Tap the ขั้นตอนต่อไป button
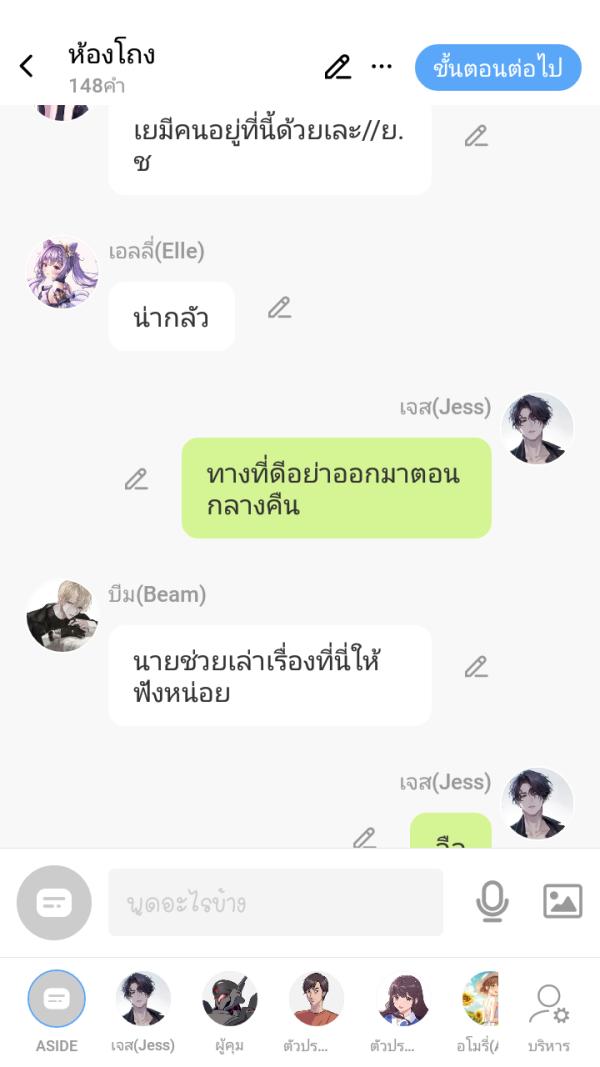 coord(498,68)
